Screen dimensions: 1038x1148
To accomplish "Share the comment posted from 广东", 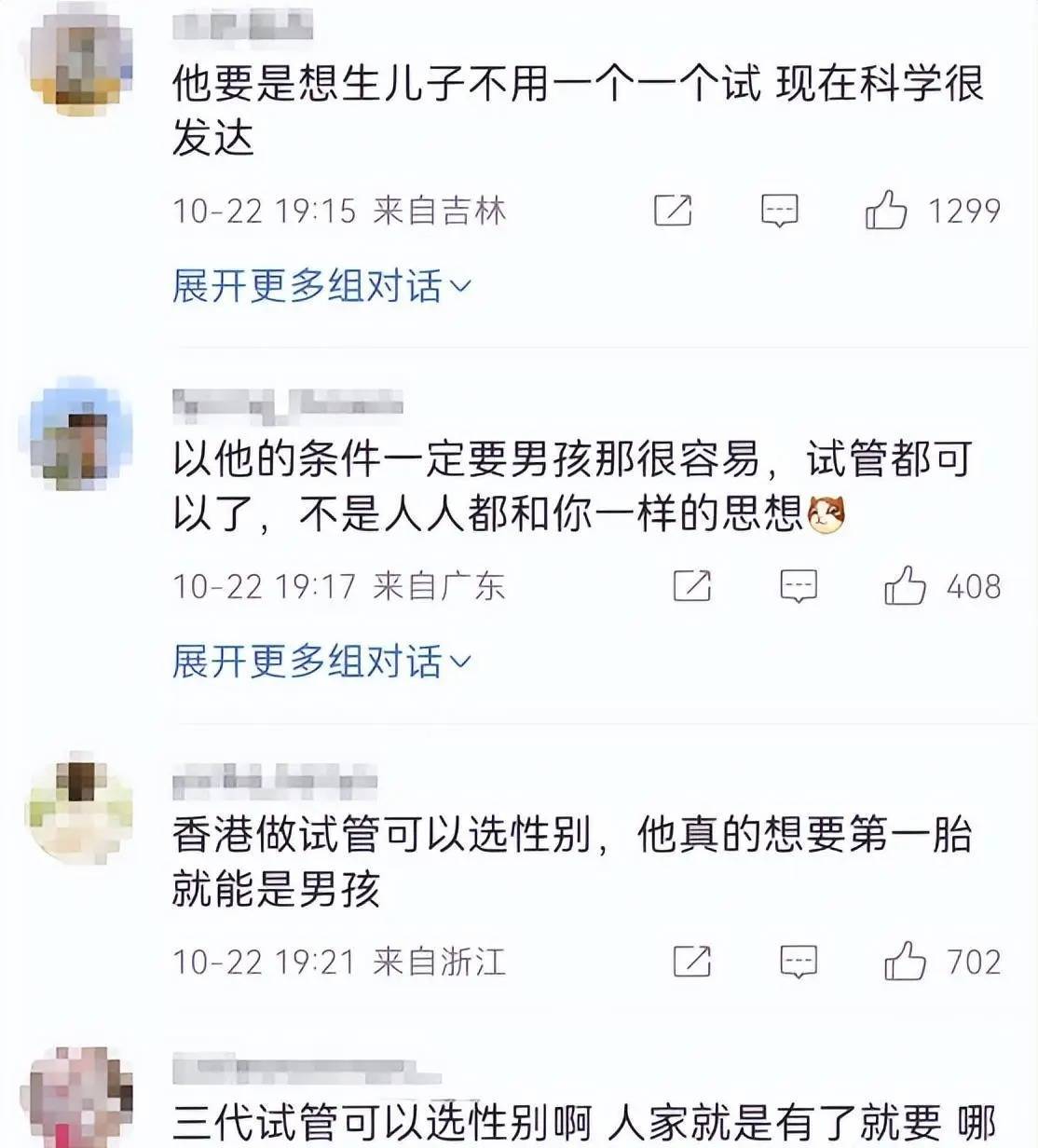I will coord(691,586).
